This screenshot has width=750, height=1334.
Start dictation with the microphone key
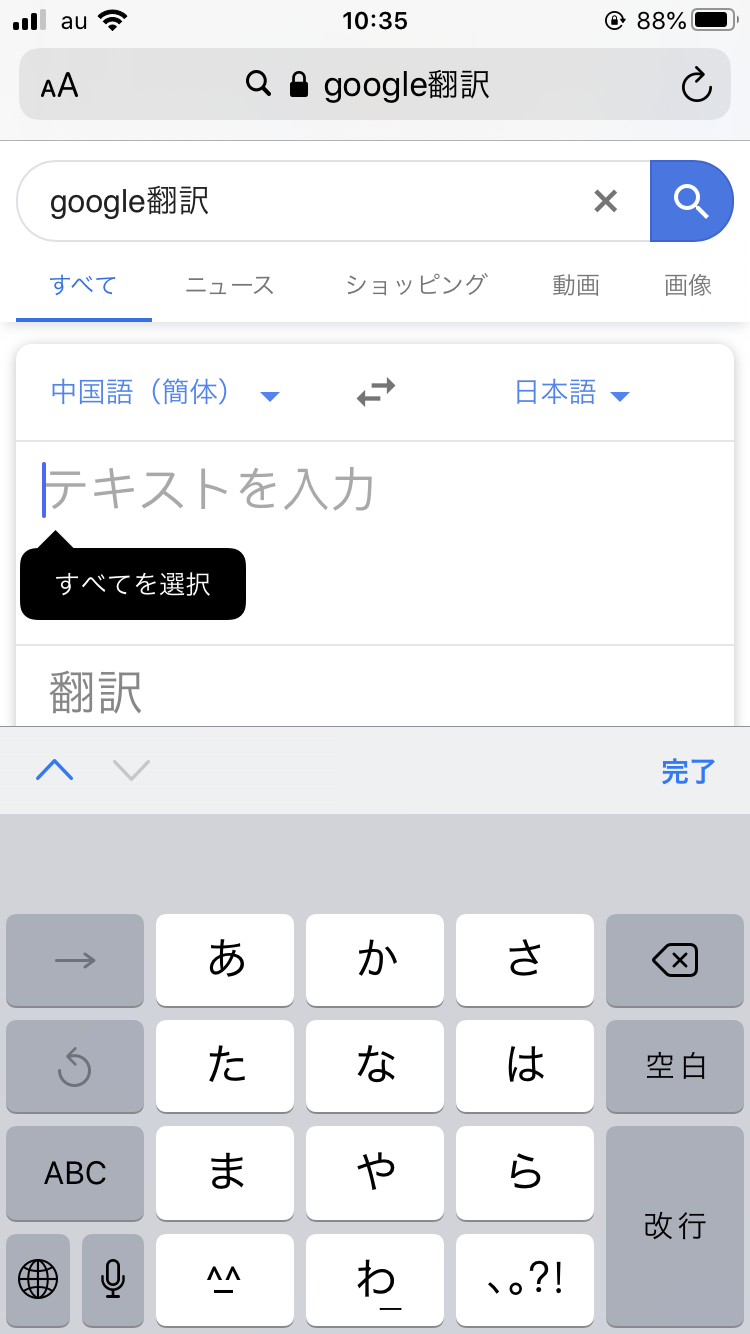tap(113, 1278)
